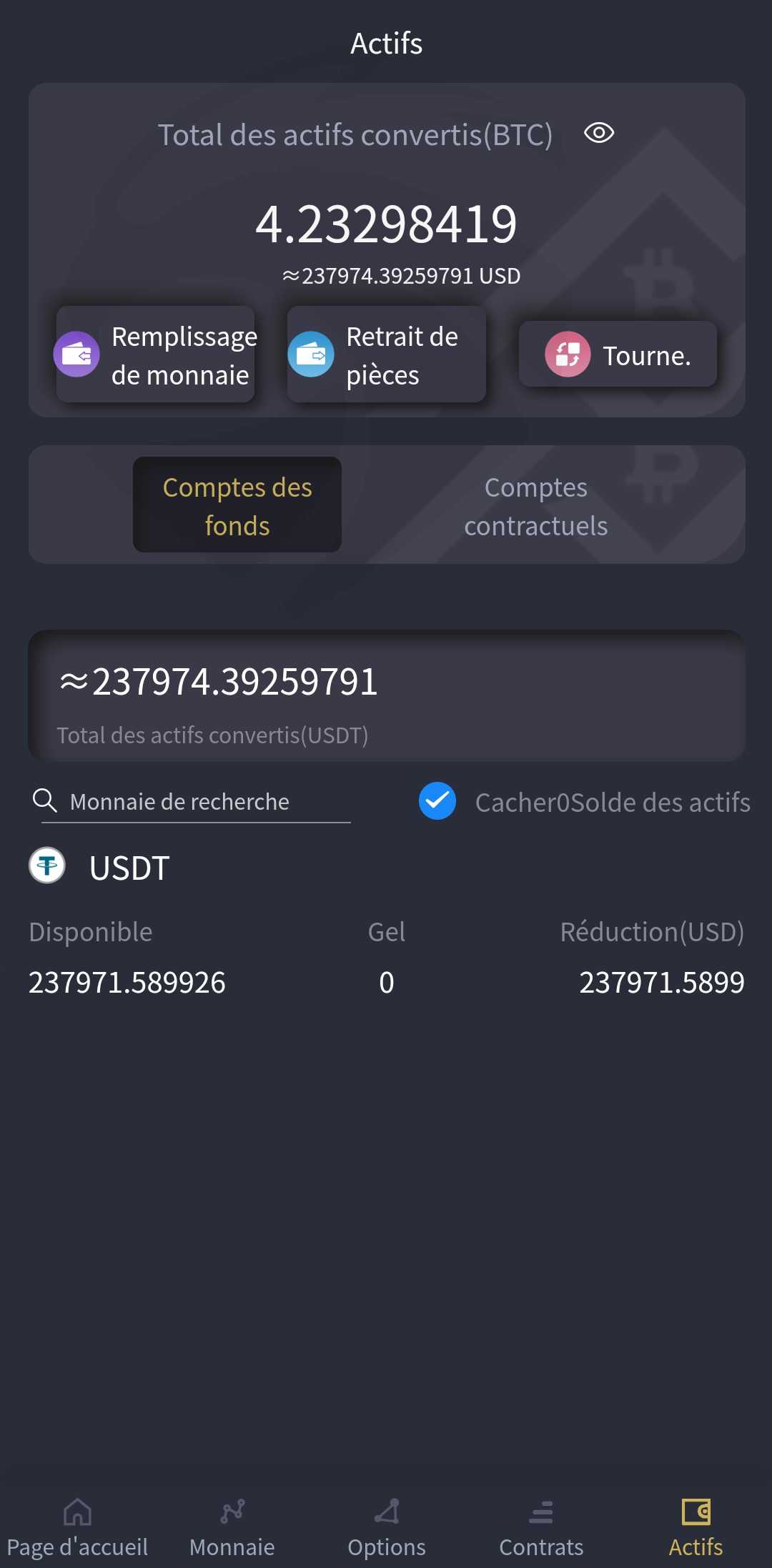Switch to Comptes contractuels tab
Image resolution: width=772 pixels, height=1568 pixels.
tap(536, 505)
